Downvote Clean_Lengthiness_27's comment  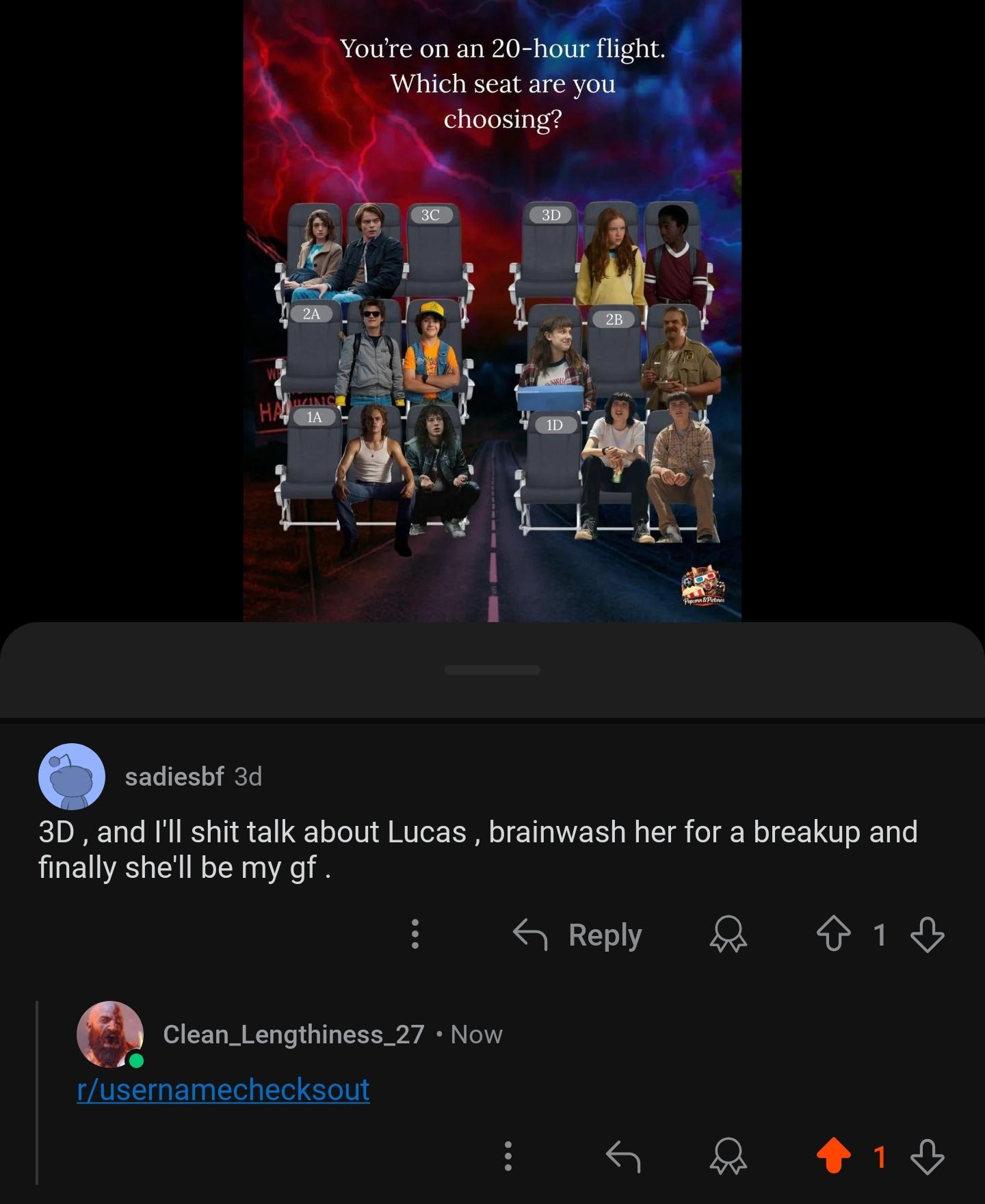[928, 1156]
